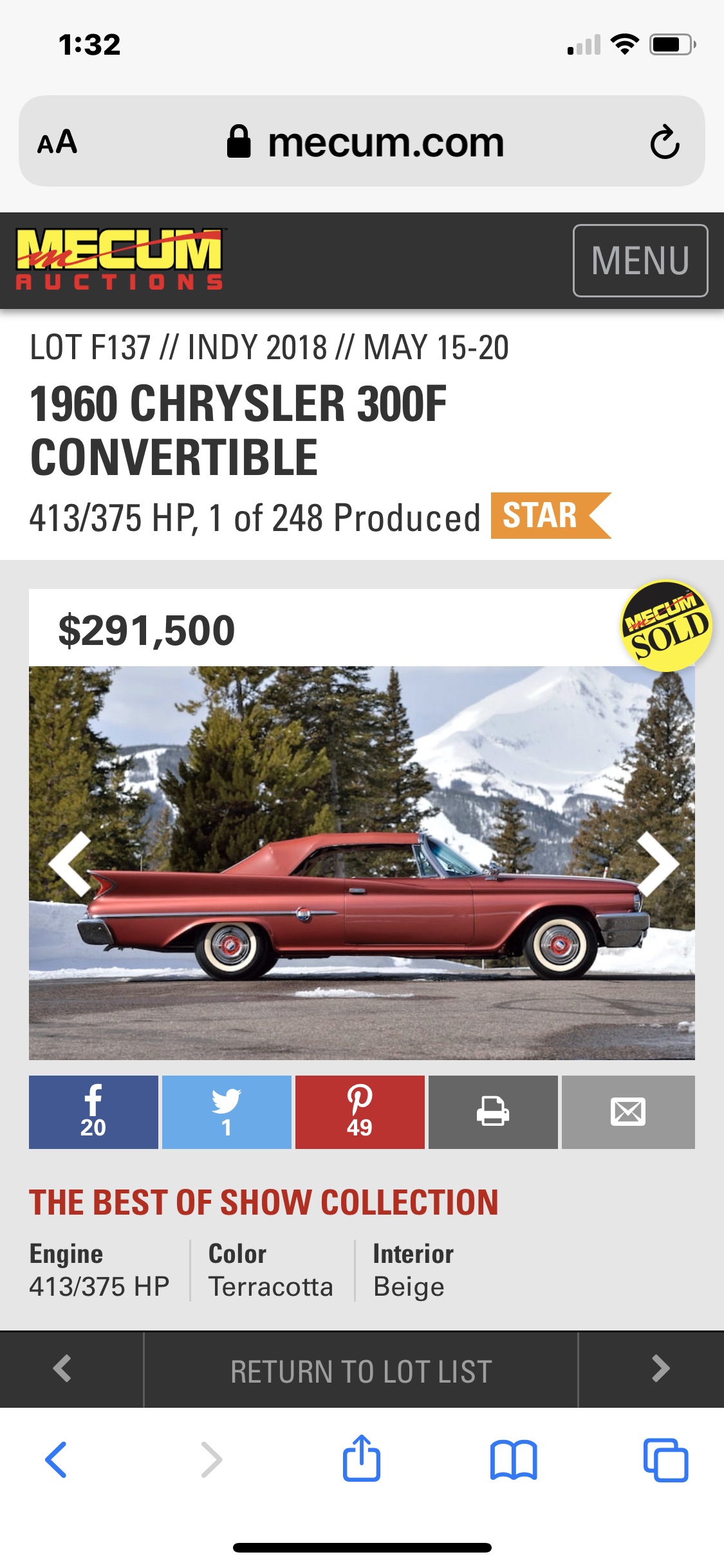
Task: Return to lot list
Action: coord(361,1371)
